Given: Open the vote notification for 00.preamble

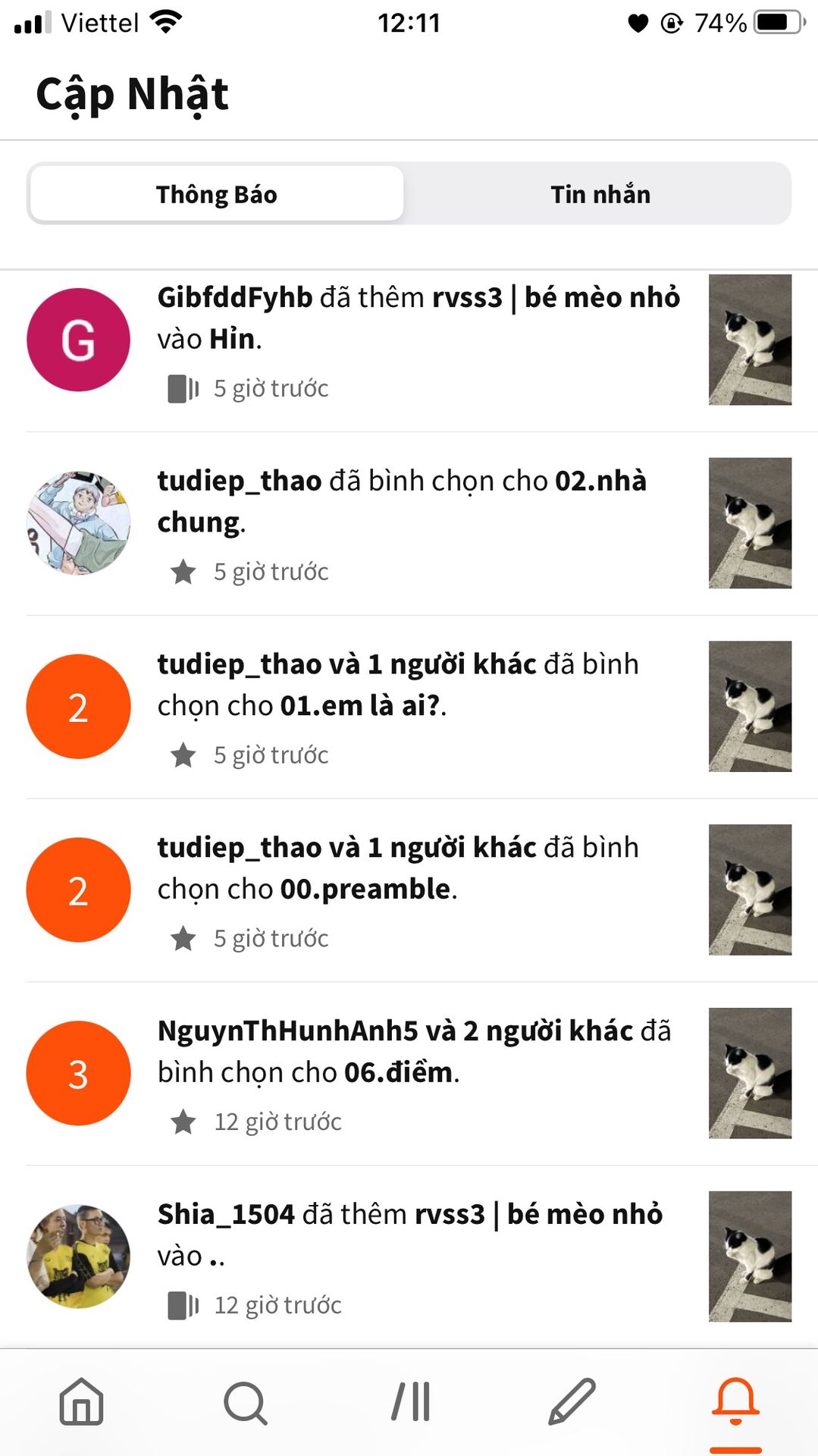Looking at the screenshot, I should [417, 890].
